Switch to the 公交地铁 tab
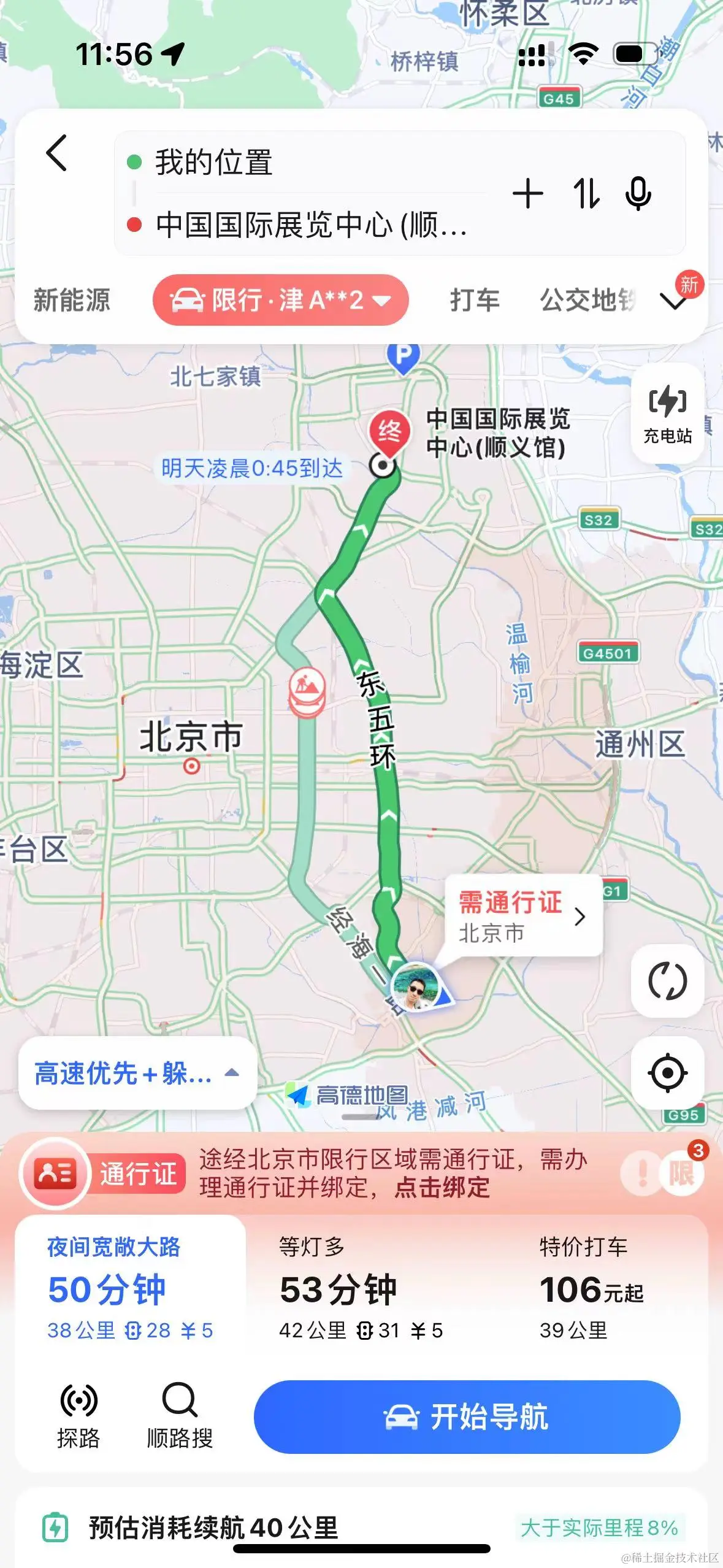Image resolution: width=723 pixels, height=1568 pixels. point(586,300)
